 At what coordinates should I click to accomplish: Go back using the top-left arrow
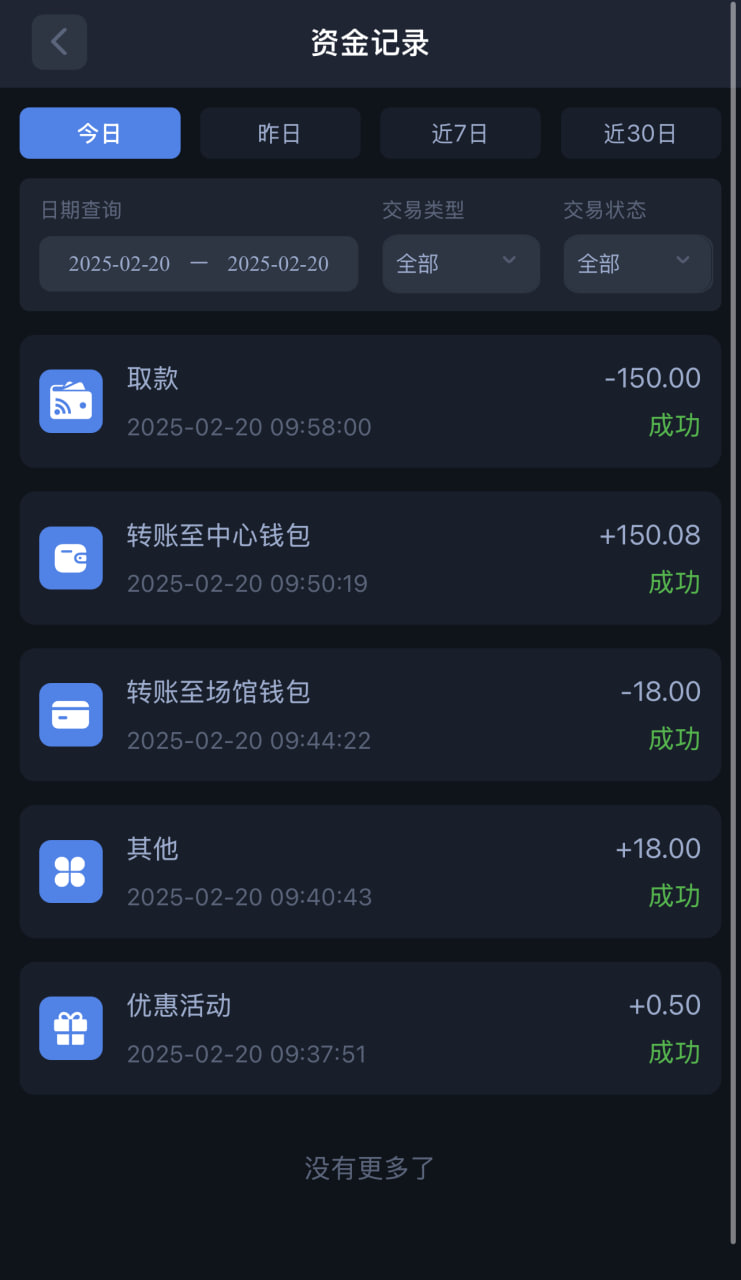coord(59,42)
